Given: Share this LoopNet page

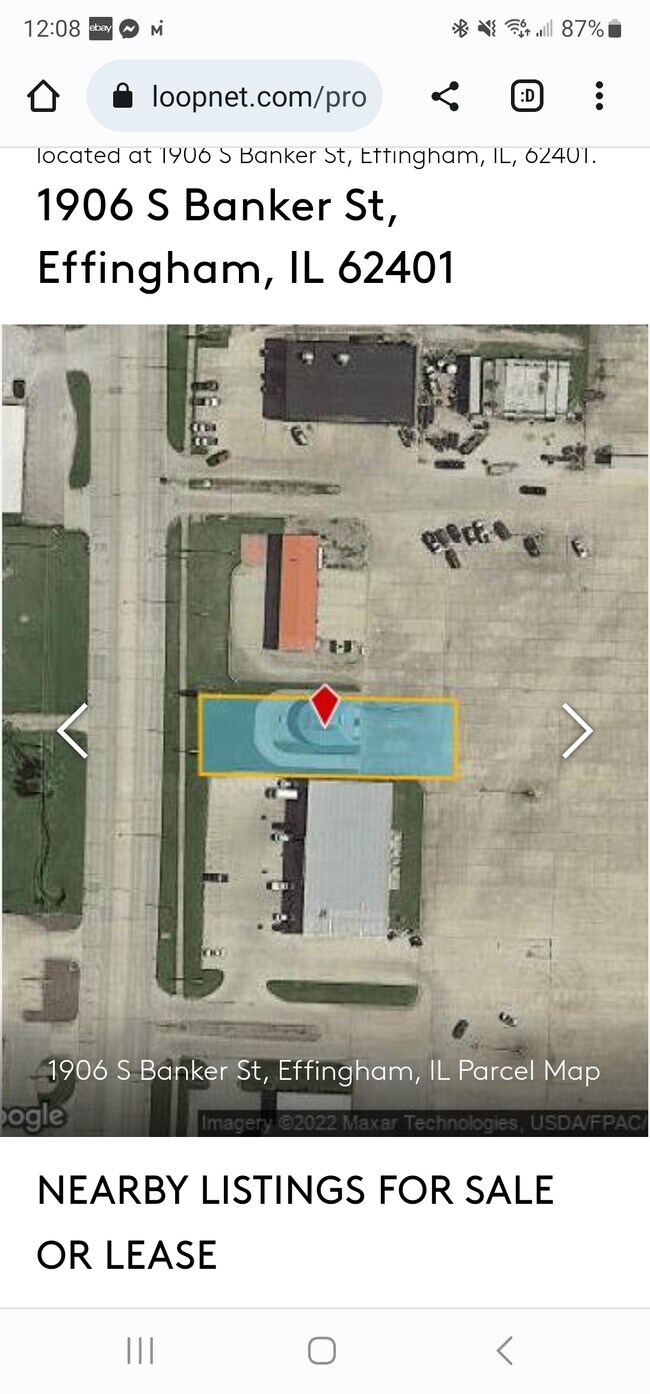Looking at the screenshot, I should point(445,96).
